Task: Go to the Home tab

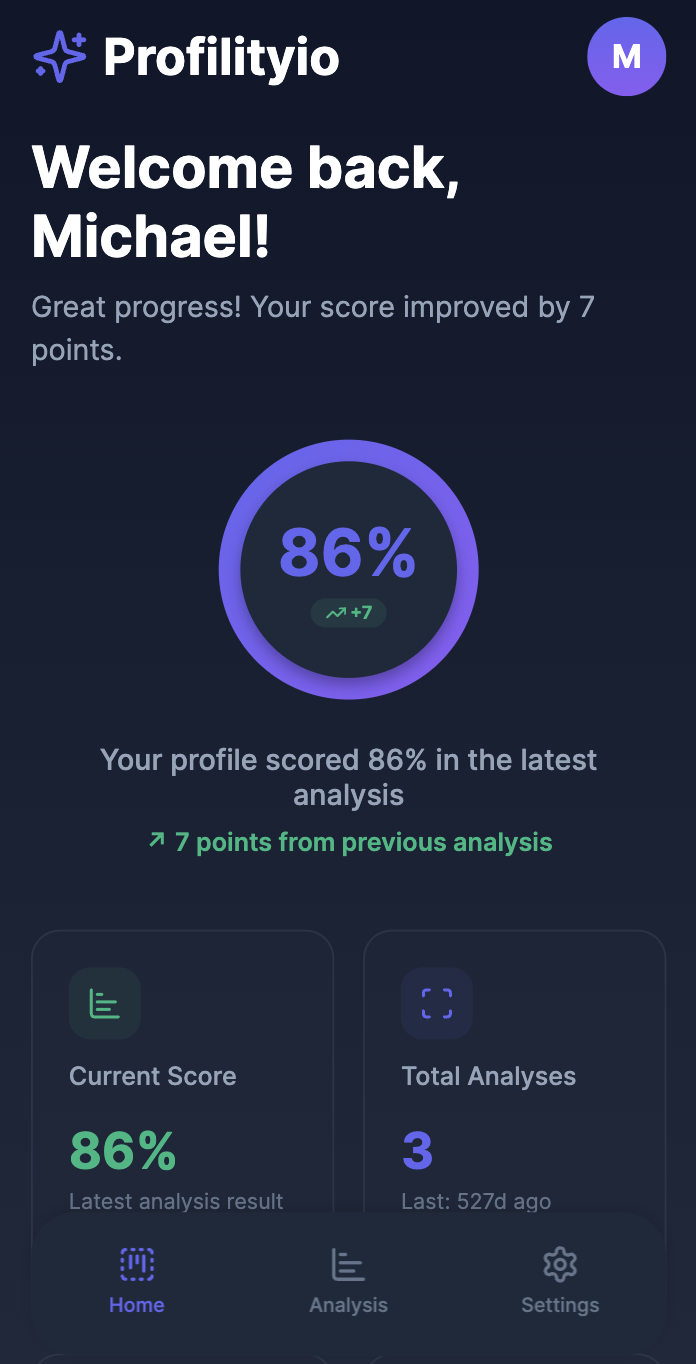Action: [x=137, y=1280]
